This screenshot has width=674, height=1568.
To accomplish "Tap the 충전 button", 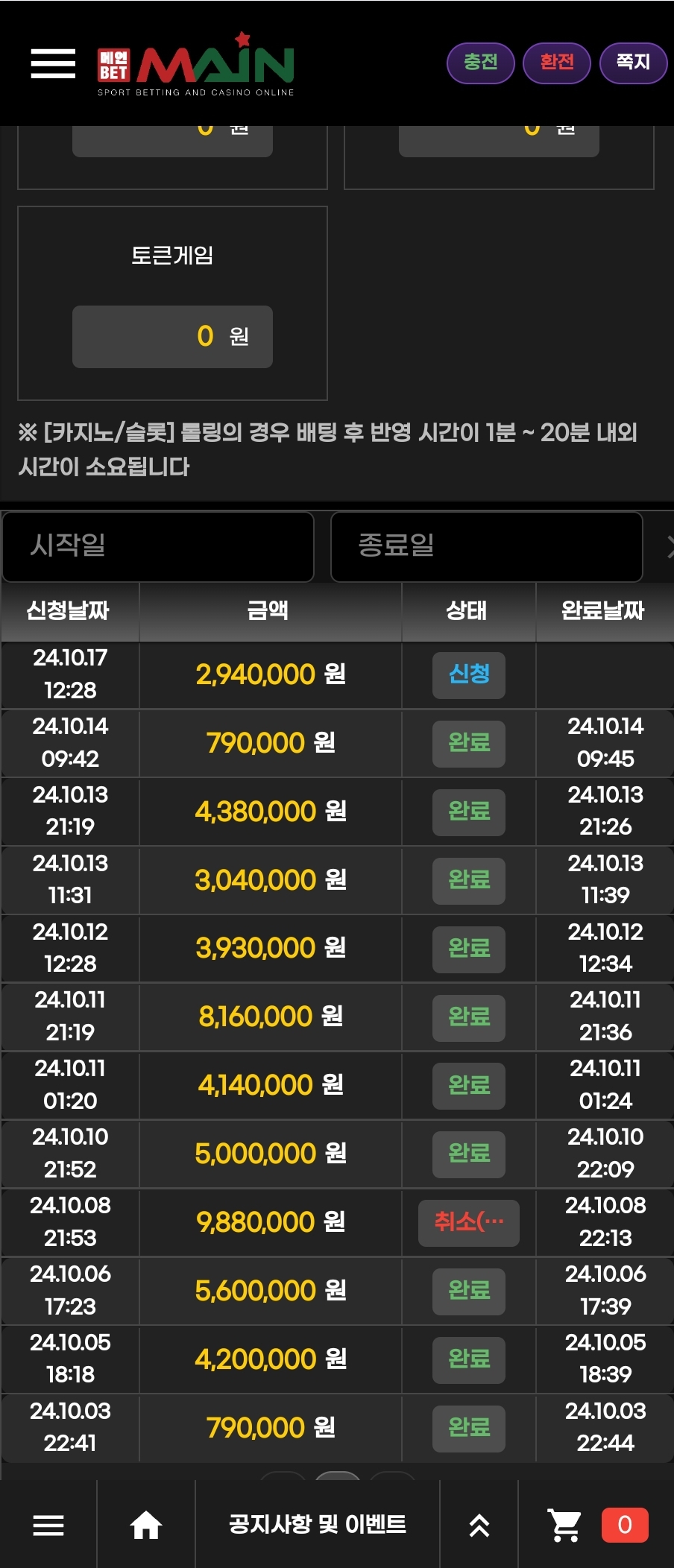I will pos(480,63).
